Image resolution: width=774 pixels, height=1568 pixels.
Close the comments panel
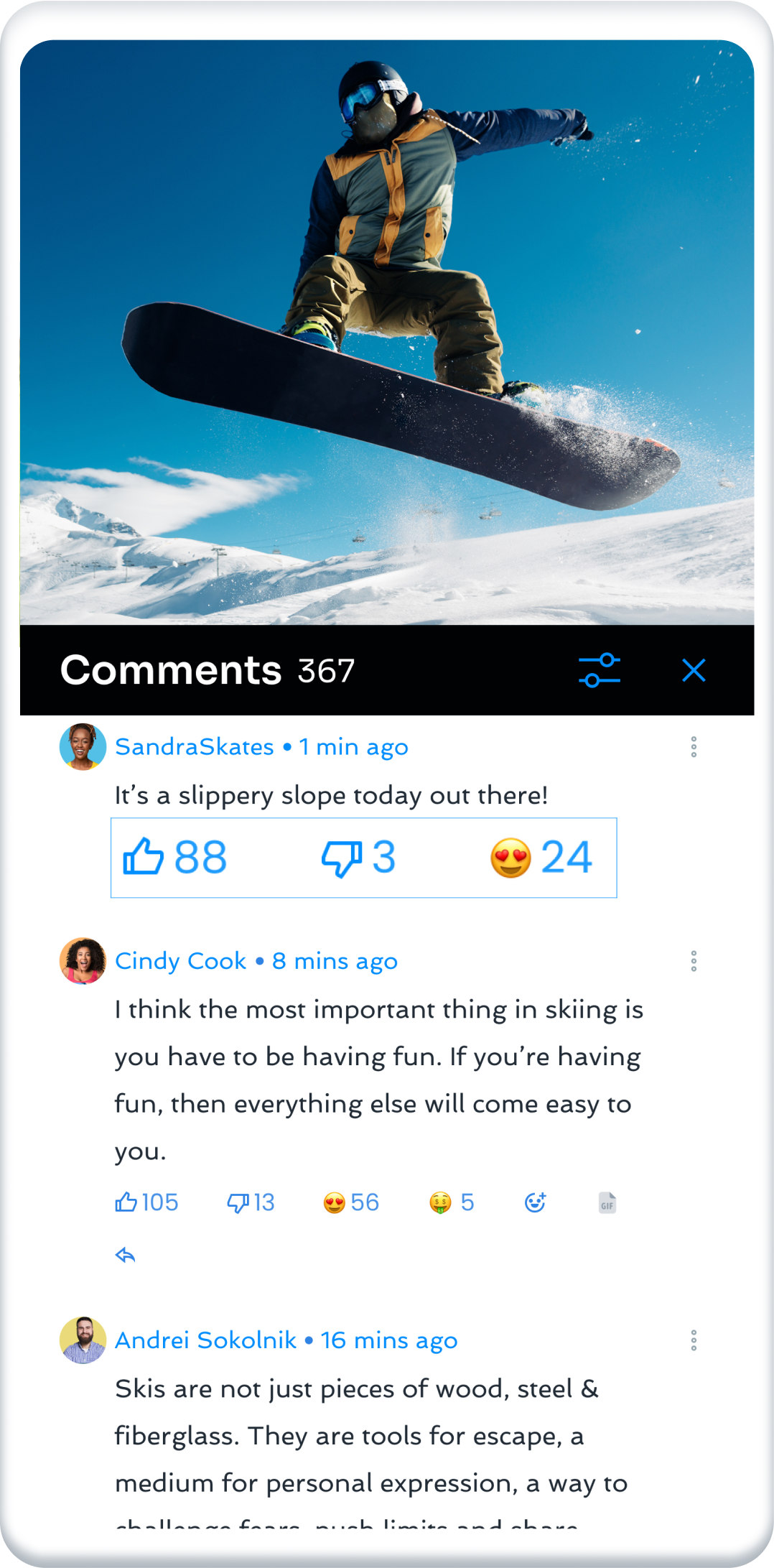tap(694, 670)
